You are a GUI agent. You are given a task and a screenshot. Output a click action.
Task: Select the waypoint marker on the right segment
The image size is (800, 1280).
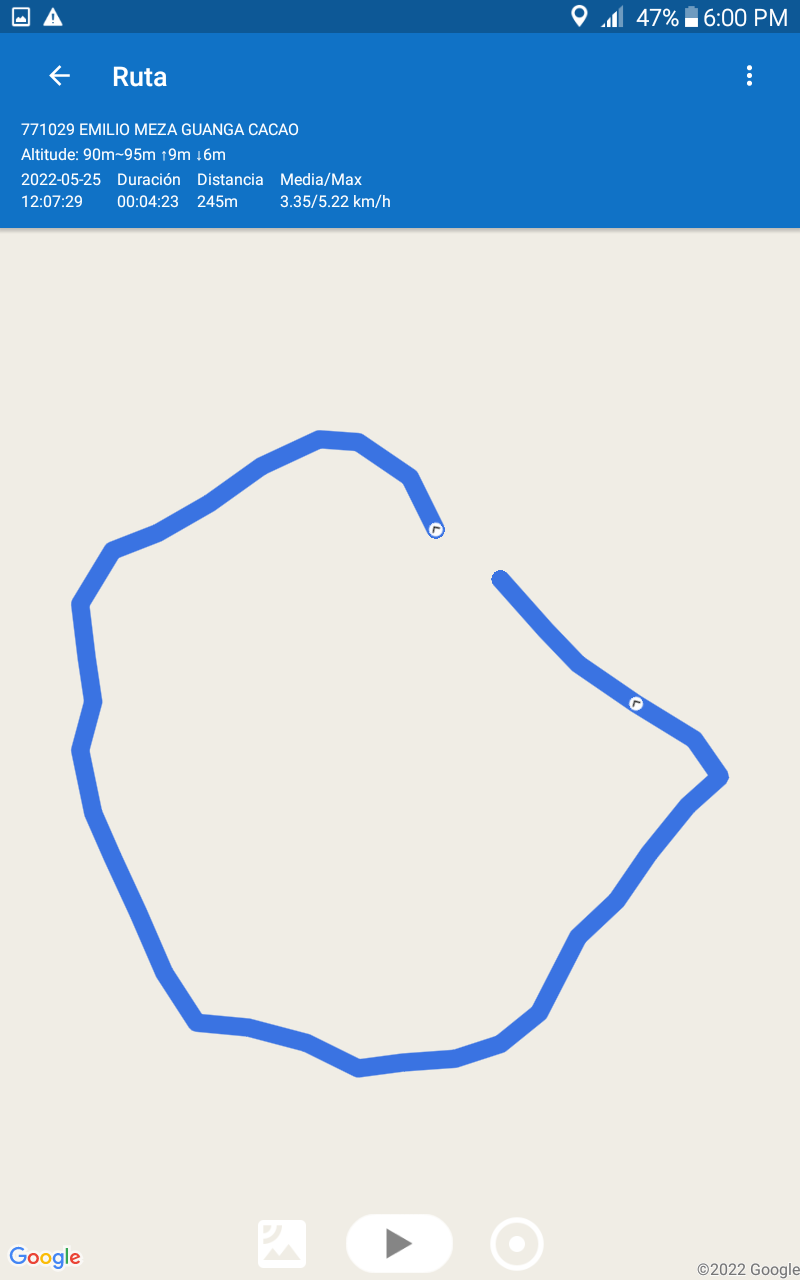(636, 704)
